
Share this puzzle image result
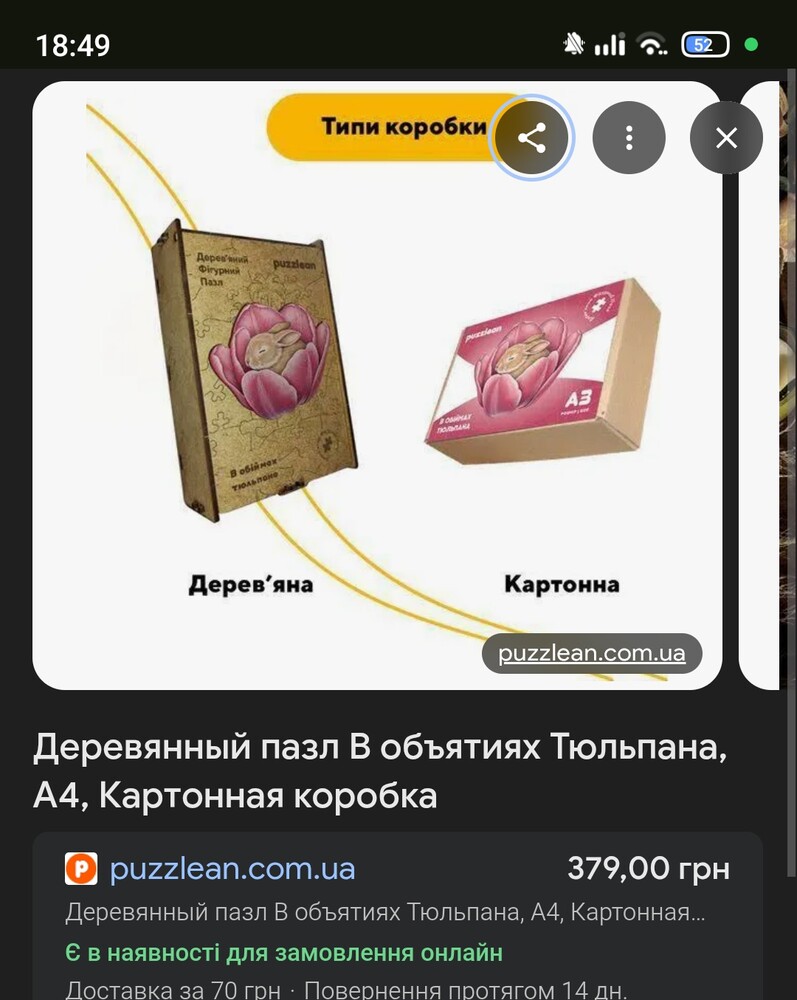[531, 138]
